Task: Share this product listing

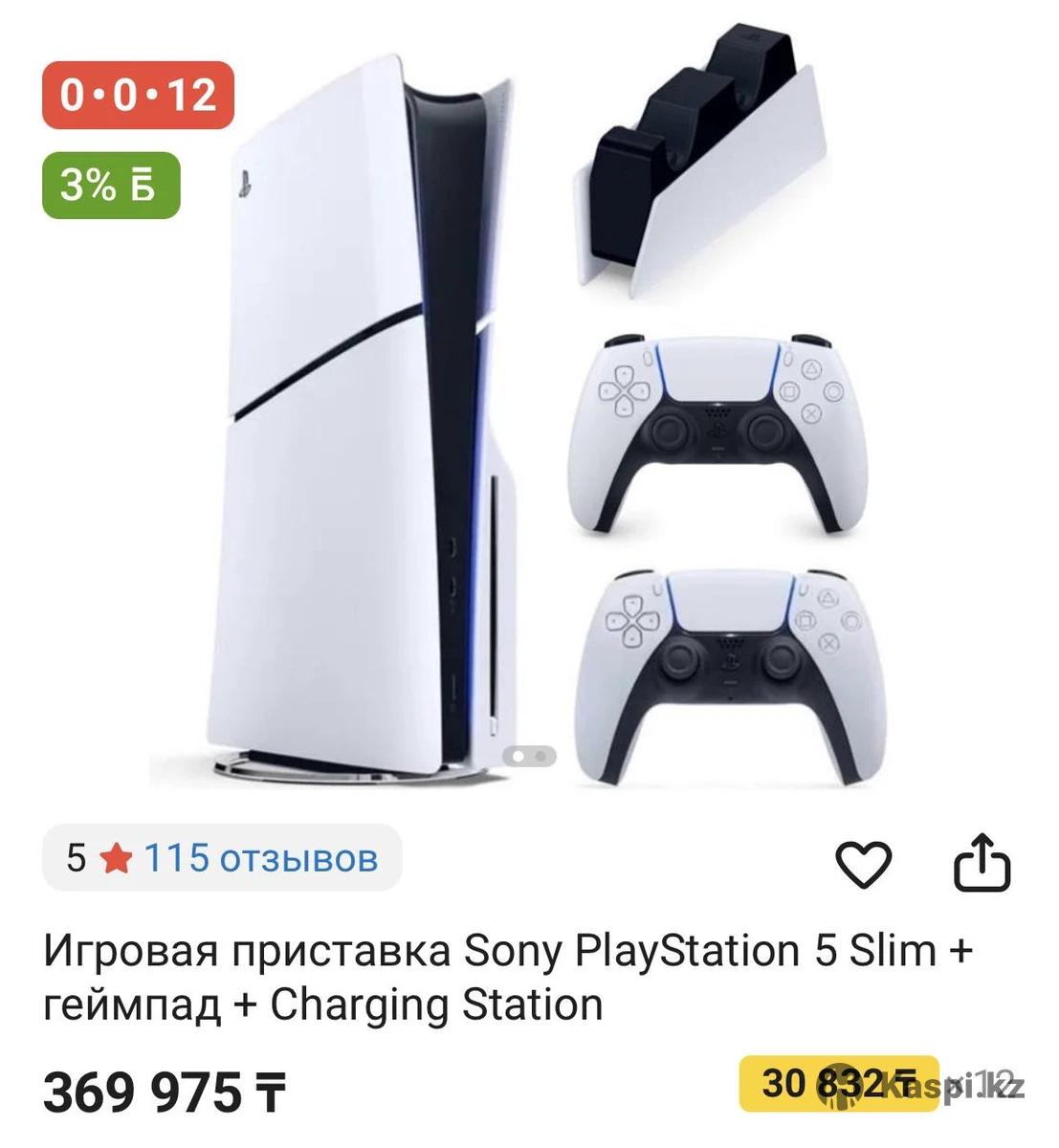Action: point(982,863)
